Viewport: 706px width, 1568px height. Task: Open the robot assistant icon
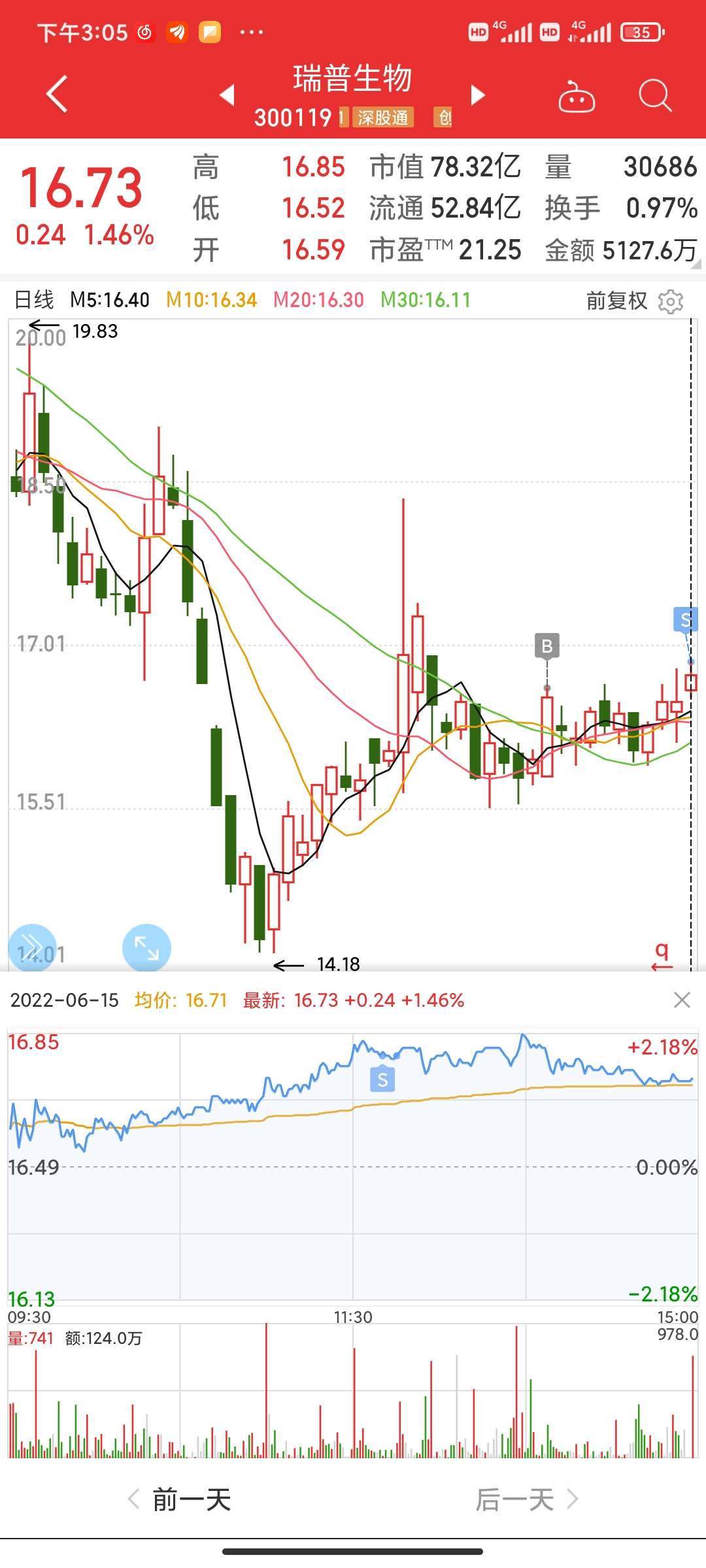577,96
